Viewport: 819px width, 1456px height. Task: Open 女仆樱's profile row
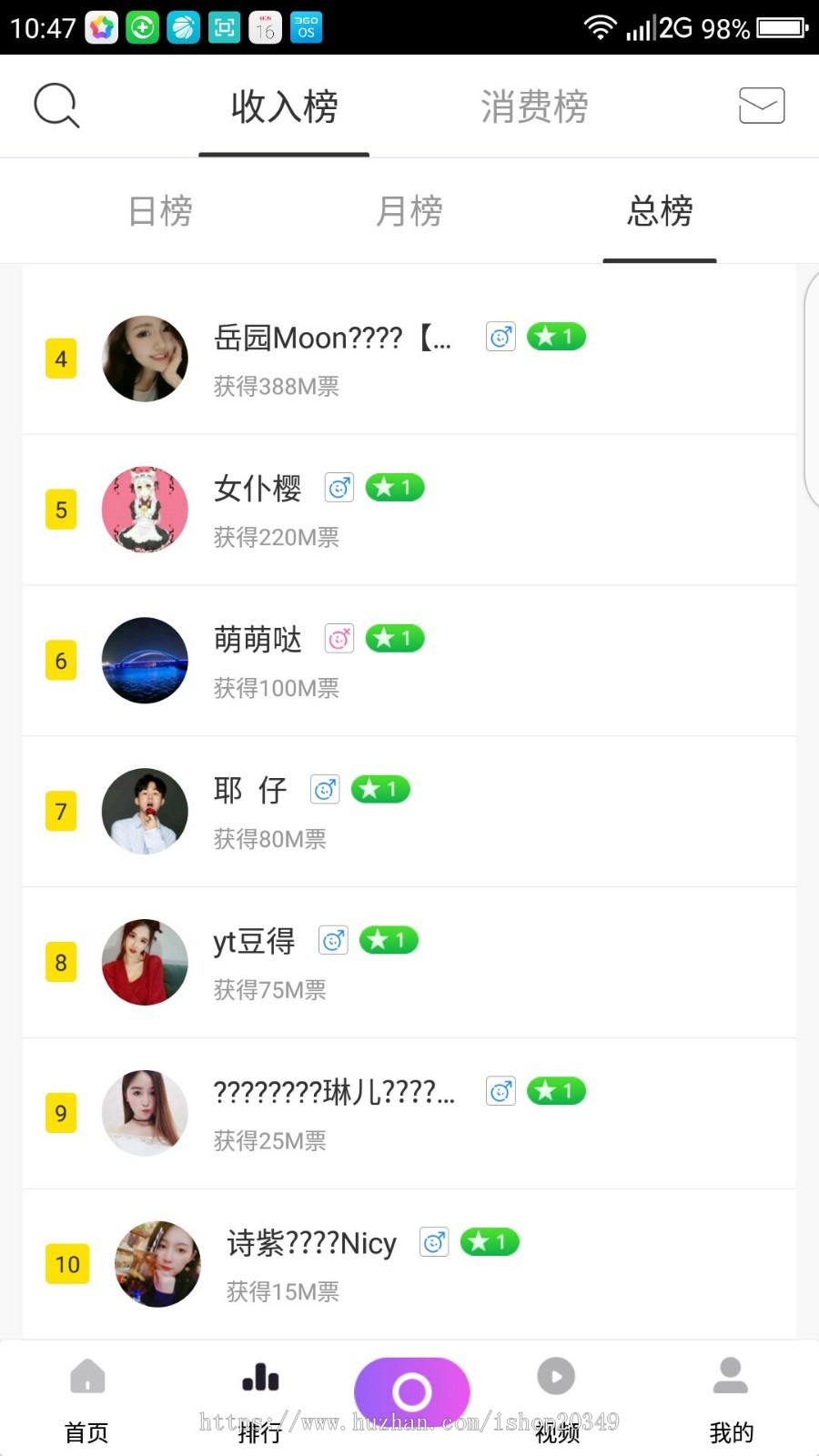coord(409,510)
